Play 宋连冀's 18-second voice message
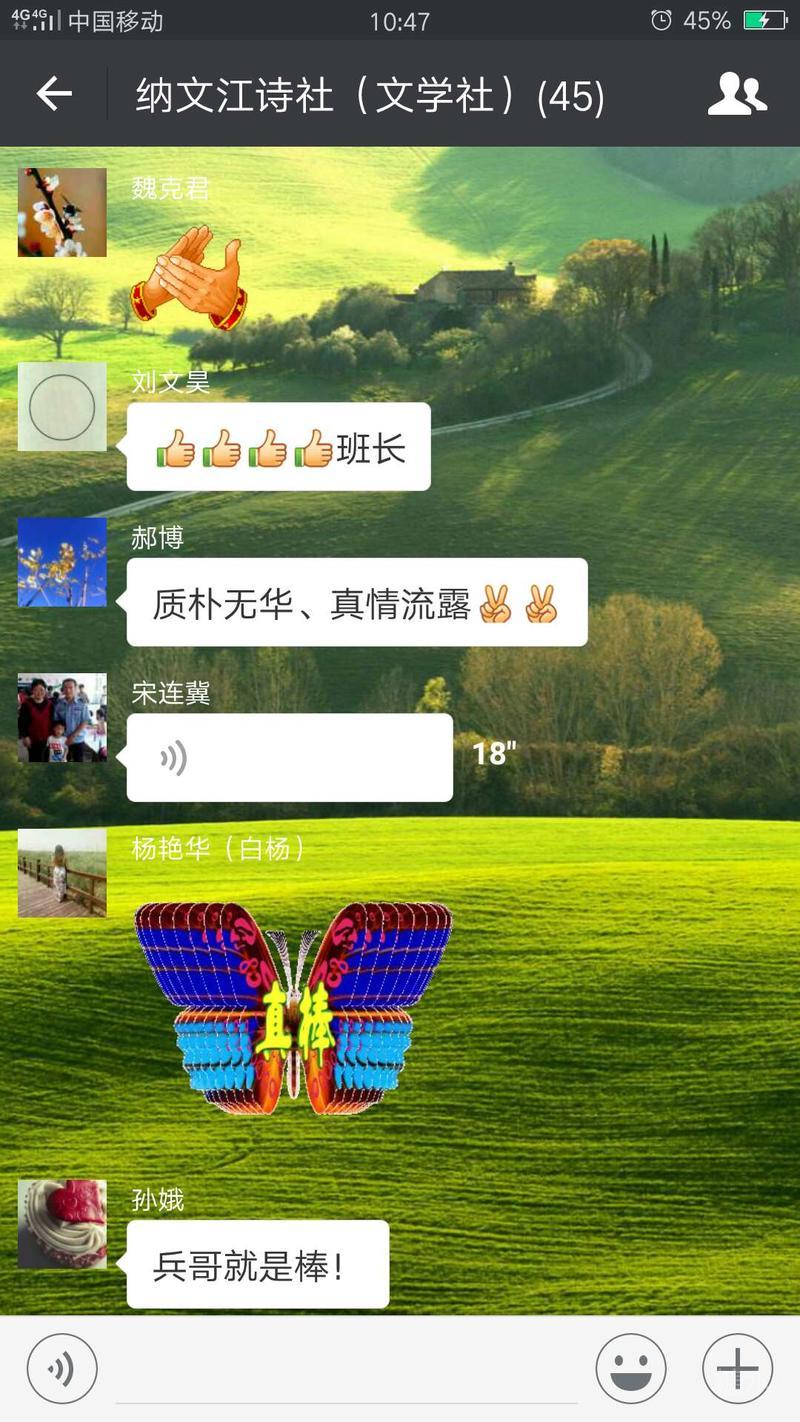800x1422 pixels. (289, 758)
